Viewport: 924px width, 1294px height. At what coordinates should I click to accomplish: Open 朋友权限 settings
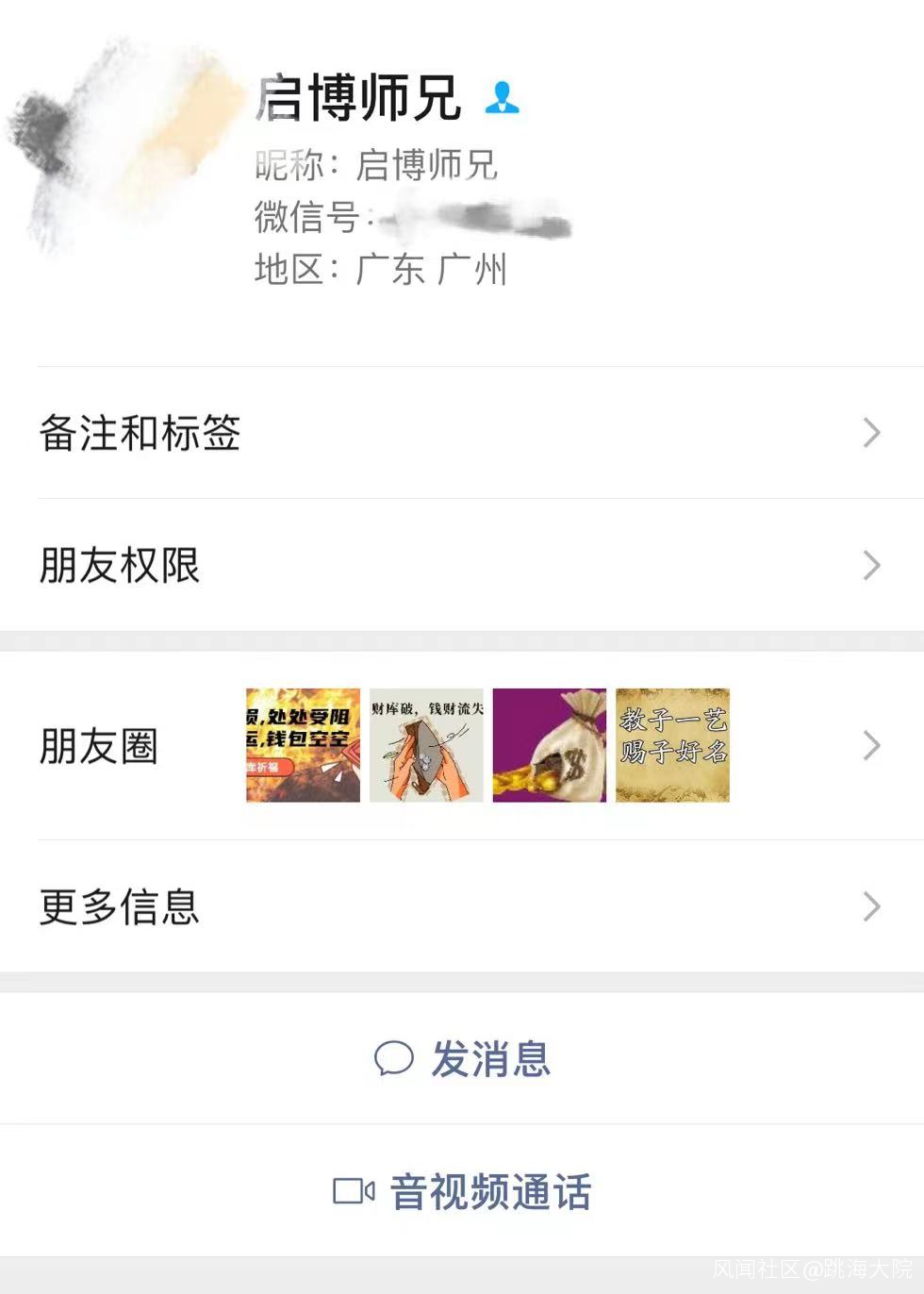pyautogui.click(x=462, y=565)
